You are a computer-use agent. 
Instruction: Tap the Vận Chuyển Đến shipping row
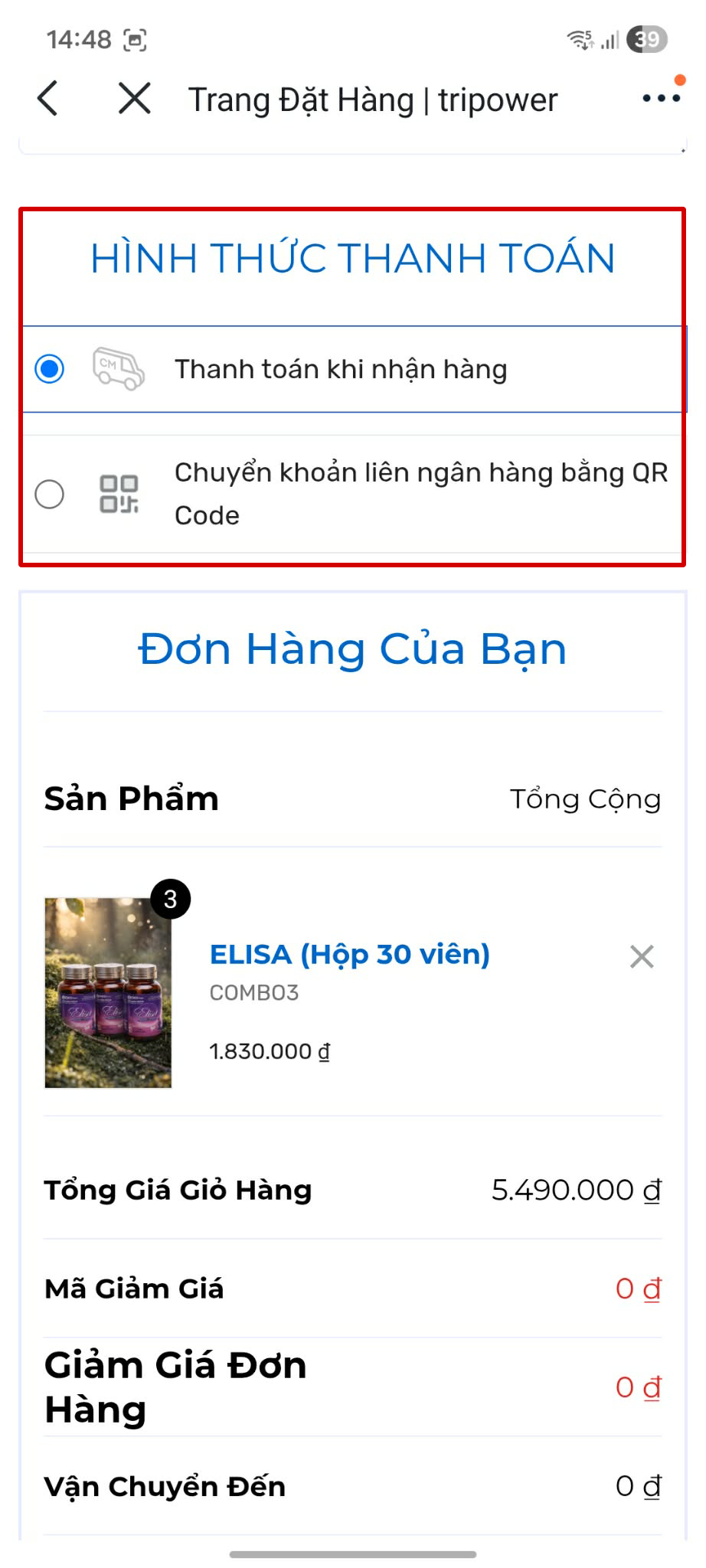[x=352, y=1486]
